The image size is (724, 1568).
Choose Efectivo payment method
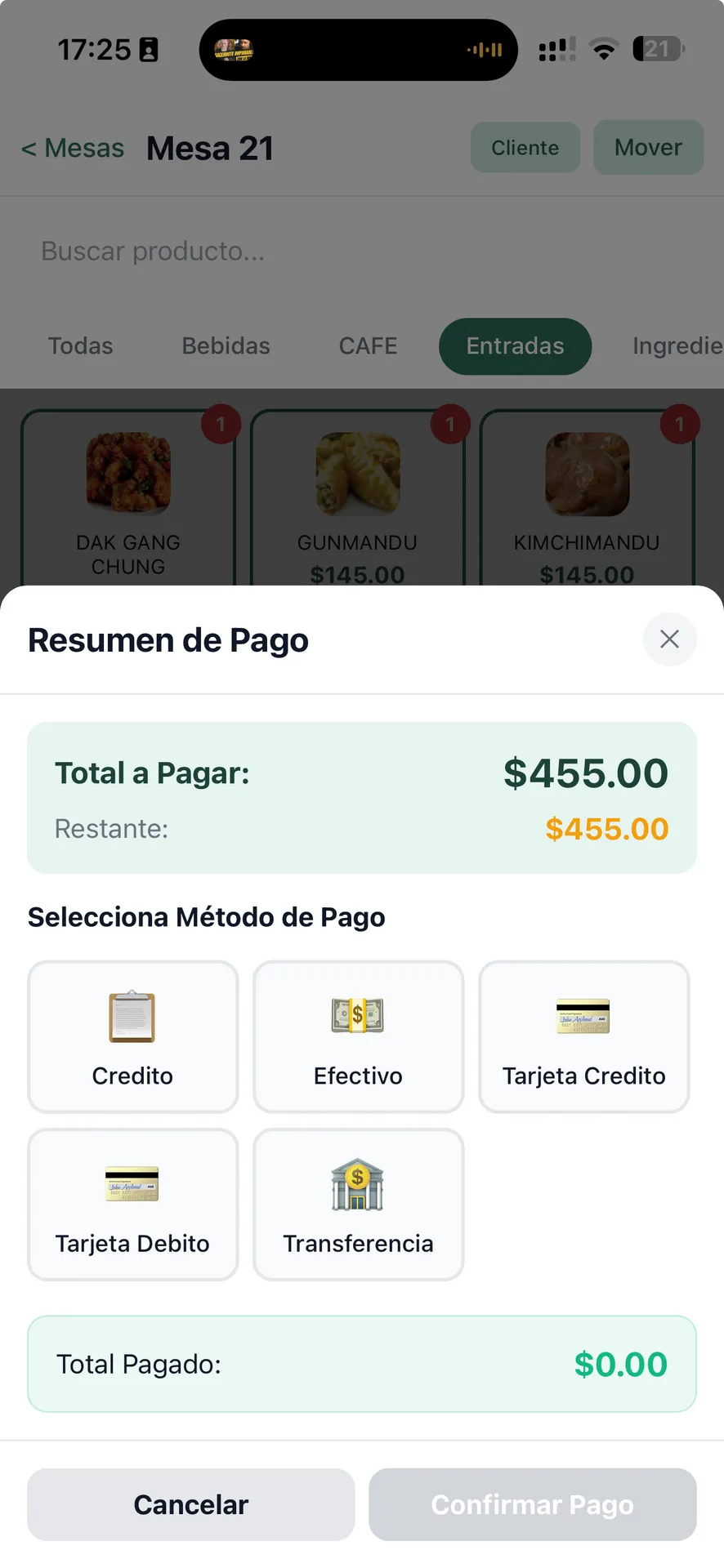coord(358,1036)
